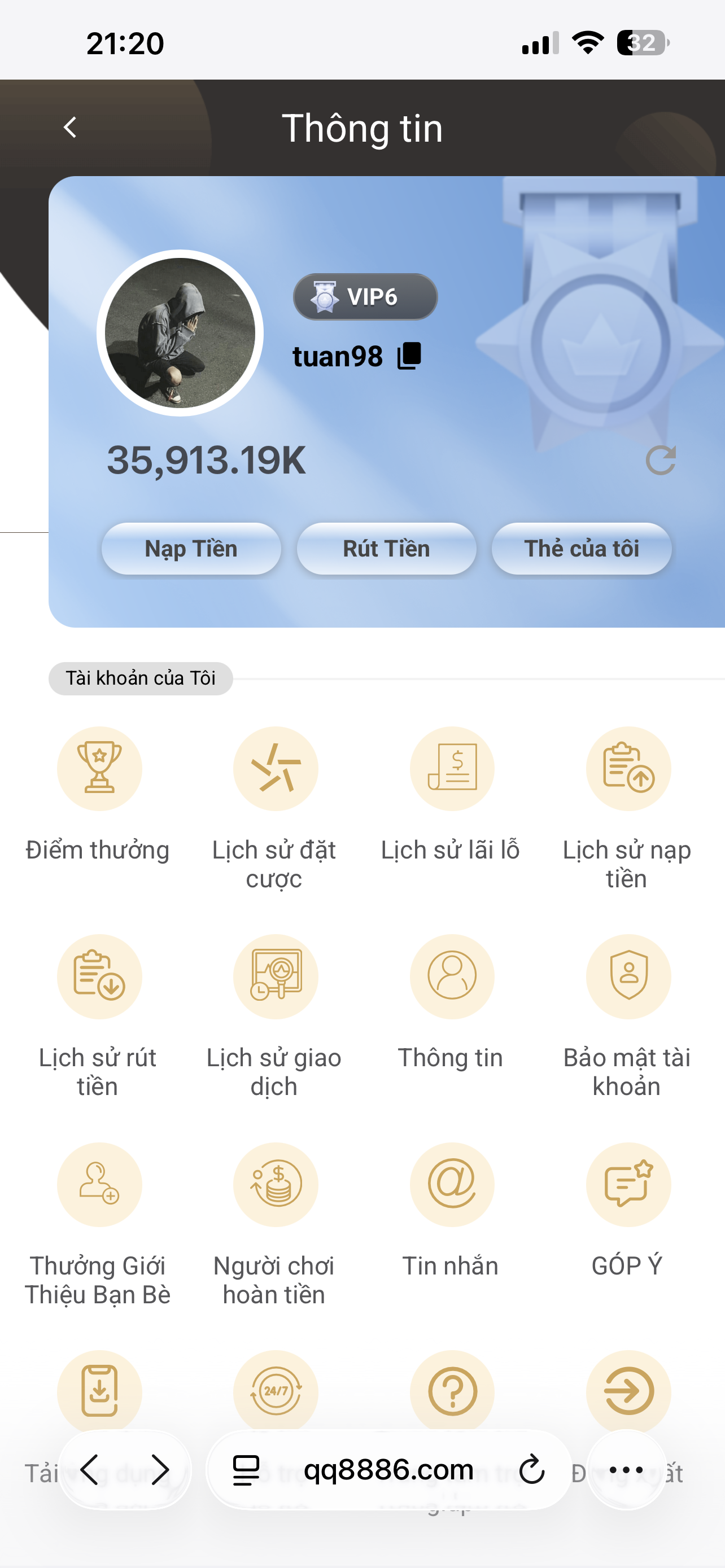
Task: Open the browser's three-dot menu
Action: pos(626,1470)
